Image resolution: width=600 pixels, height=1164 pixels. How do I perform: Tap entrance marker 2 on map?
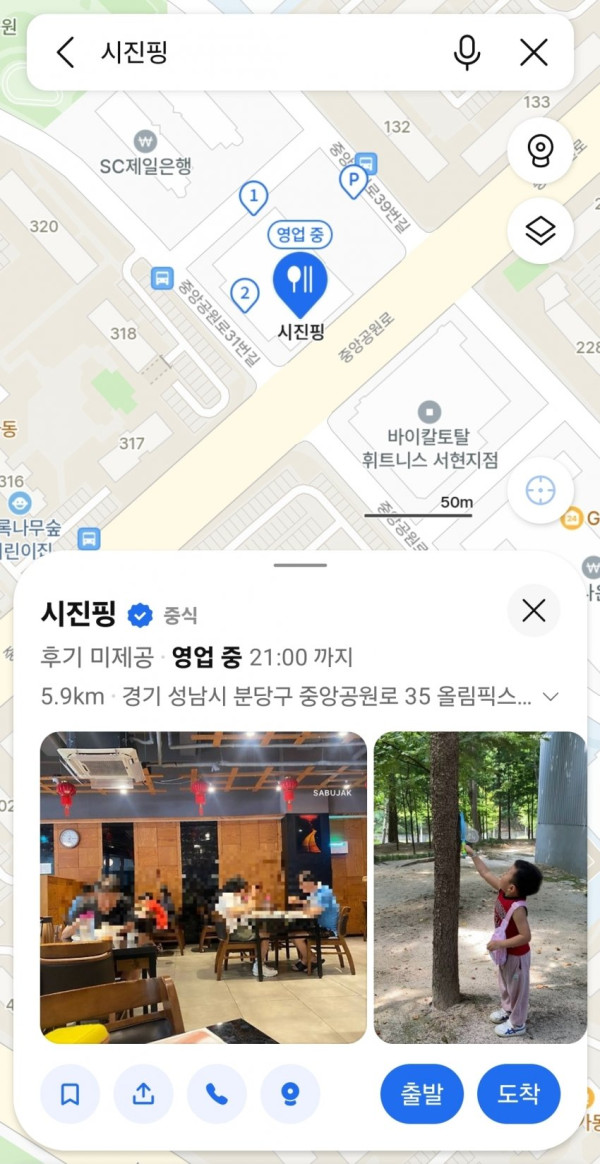tap(245, 295)
